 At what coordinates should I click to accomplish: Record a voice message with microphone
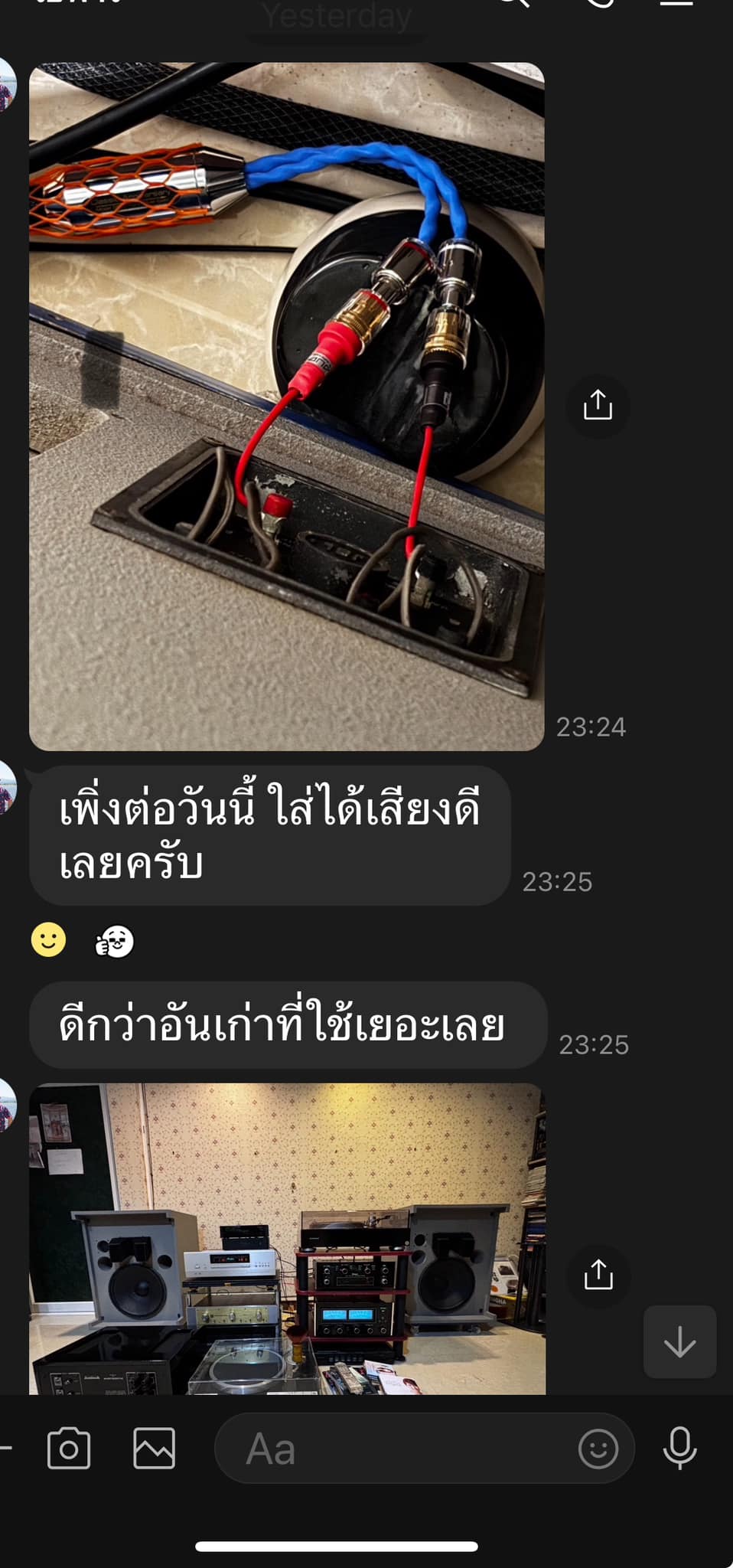[679, 1448]
